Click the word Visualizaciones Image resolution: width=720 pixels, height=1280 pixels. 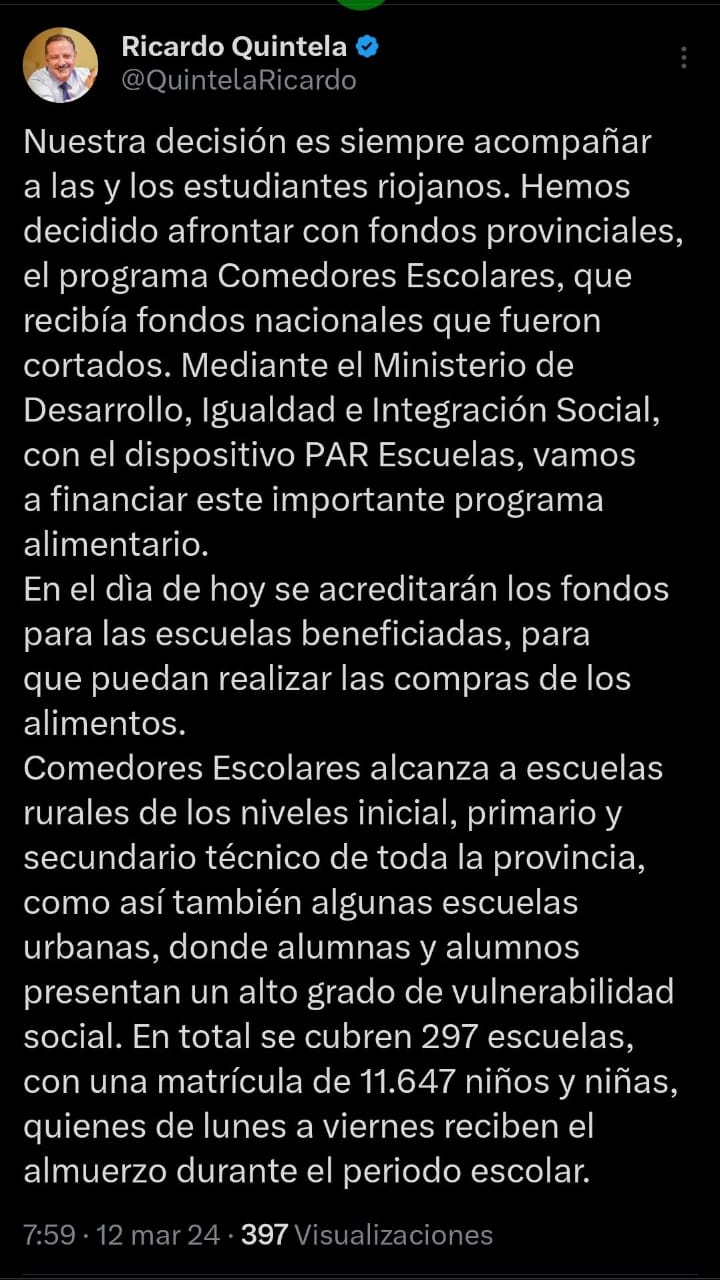coord(393,1235)
